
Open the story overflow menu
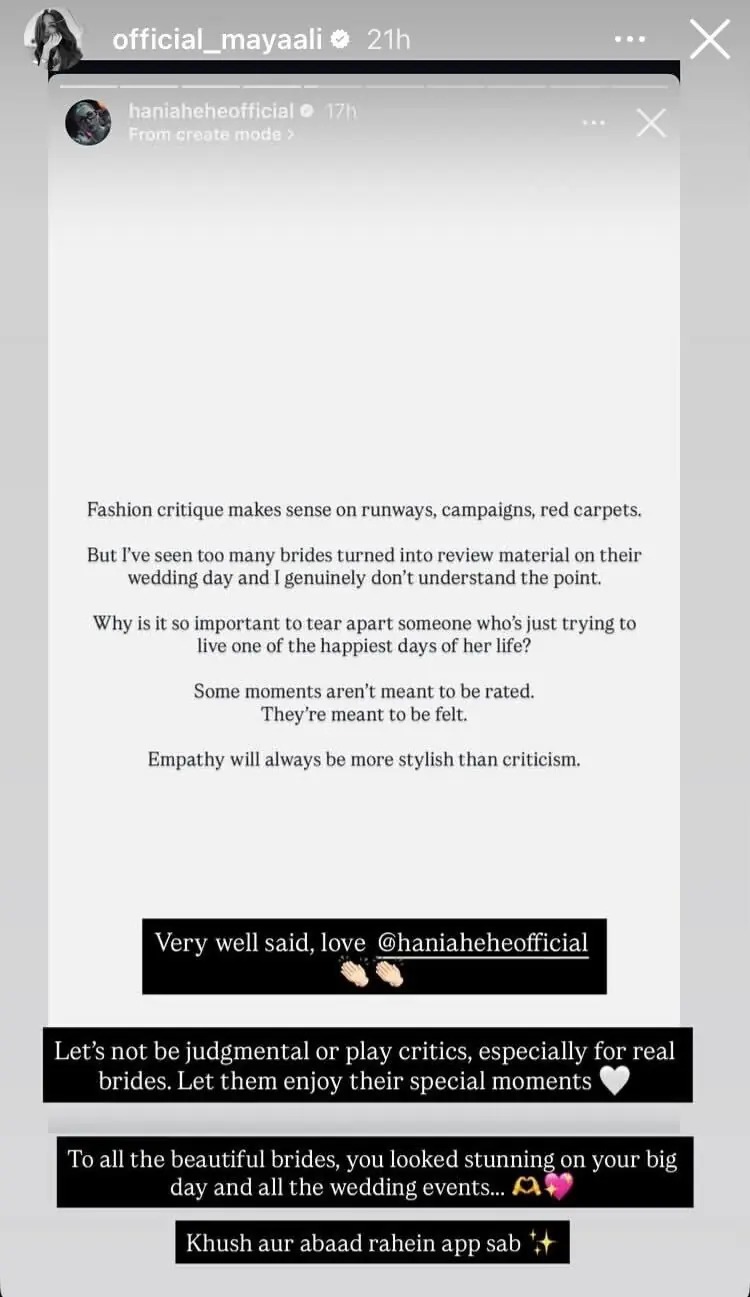tap(630, 40)
